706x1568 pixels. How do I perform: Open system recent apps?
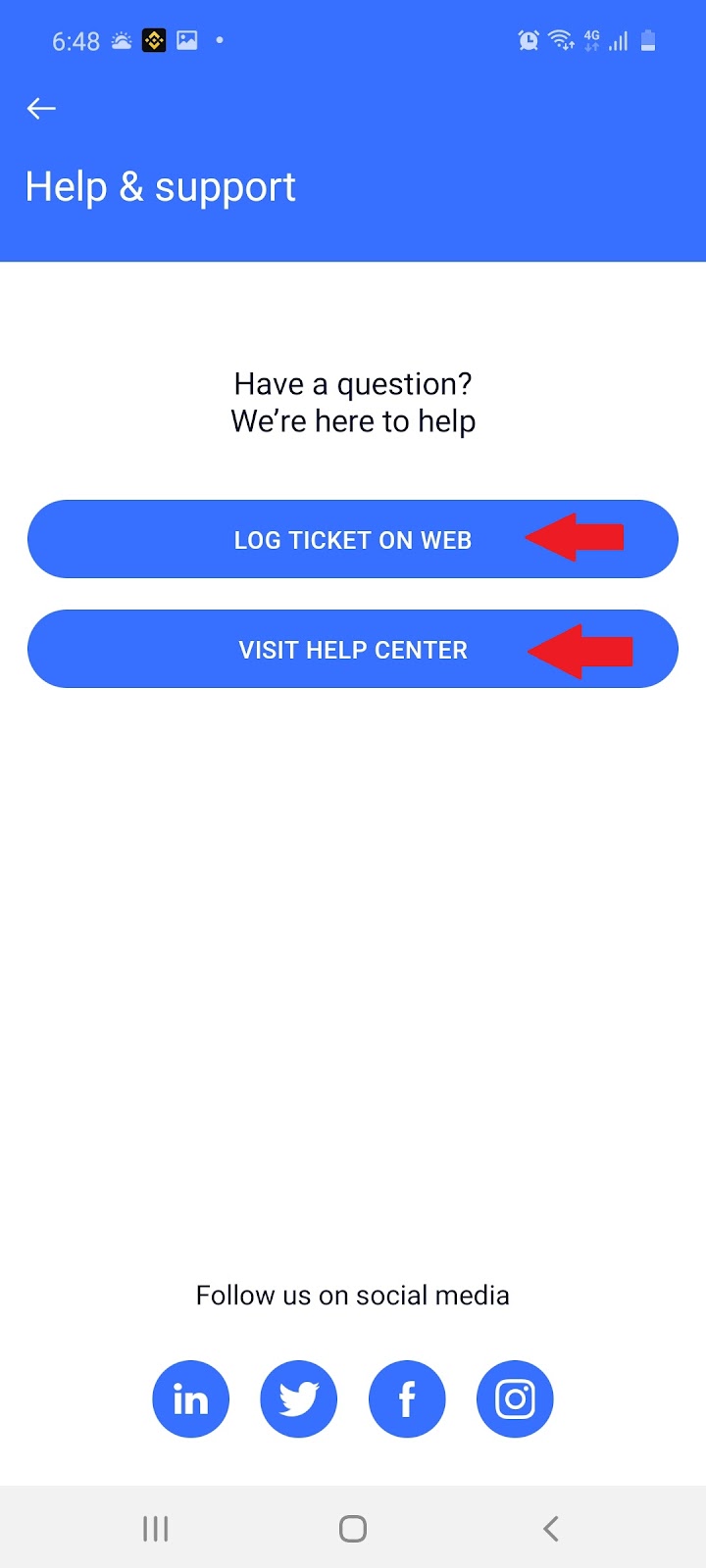tap(156, 1529)
